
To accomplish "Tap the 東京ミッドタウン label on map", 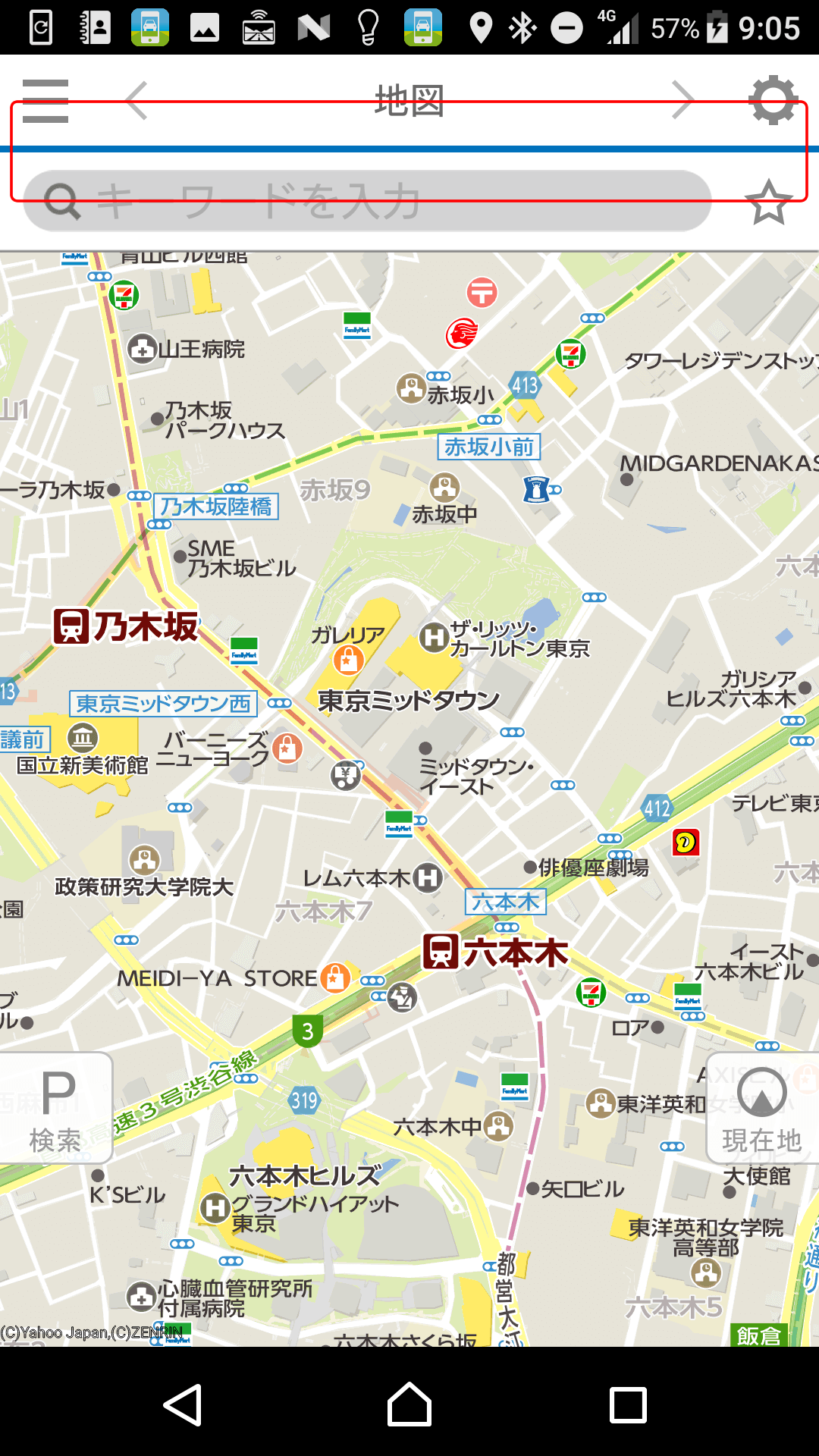I will 408,701.
